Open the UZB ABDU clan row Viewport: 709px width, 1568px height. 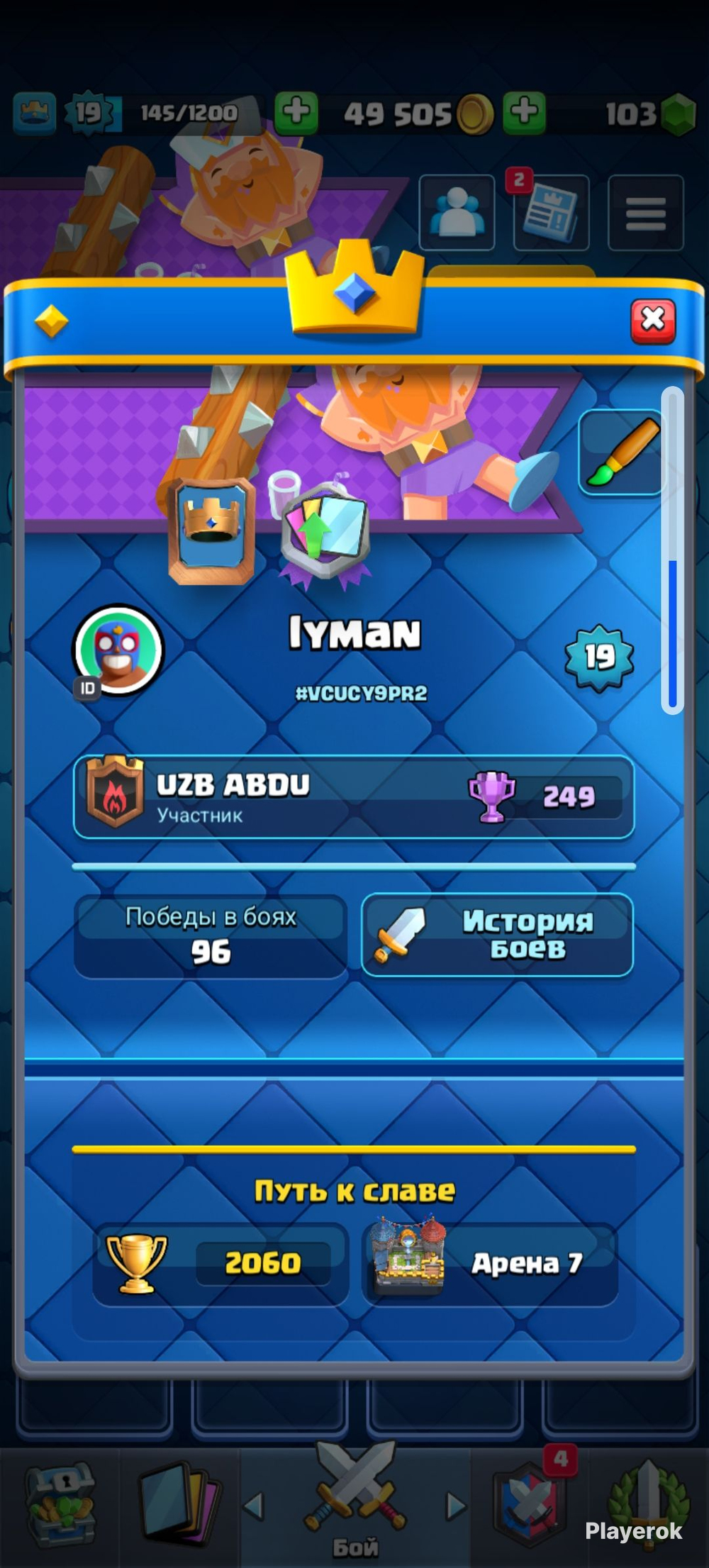pyautogui.click(x=354, y=797)
